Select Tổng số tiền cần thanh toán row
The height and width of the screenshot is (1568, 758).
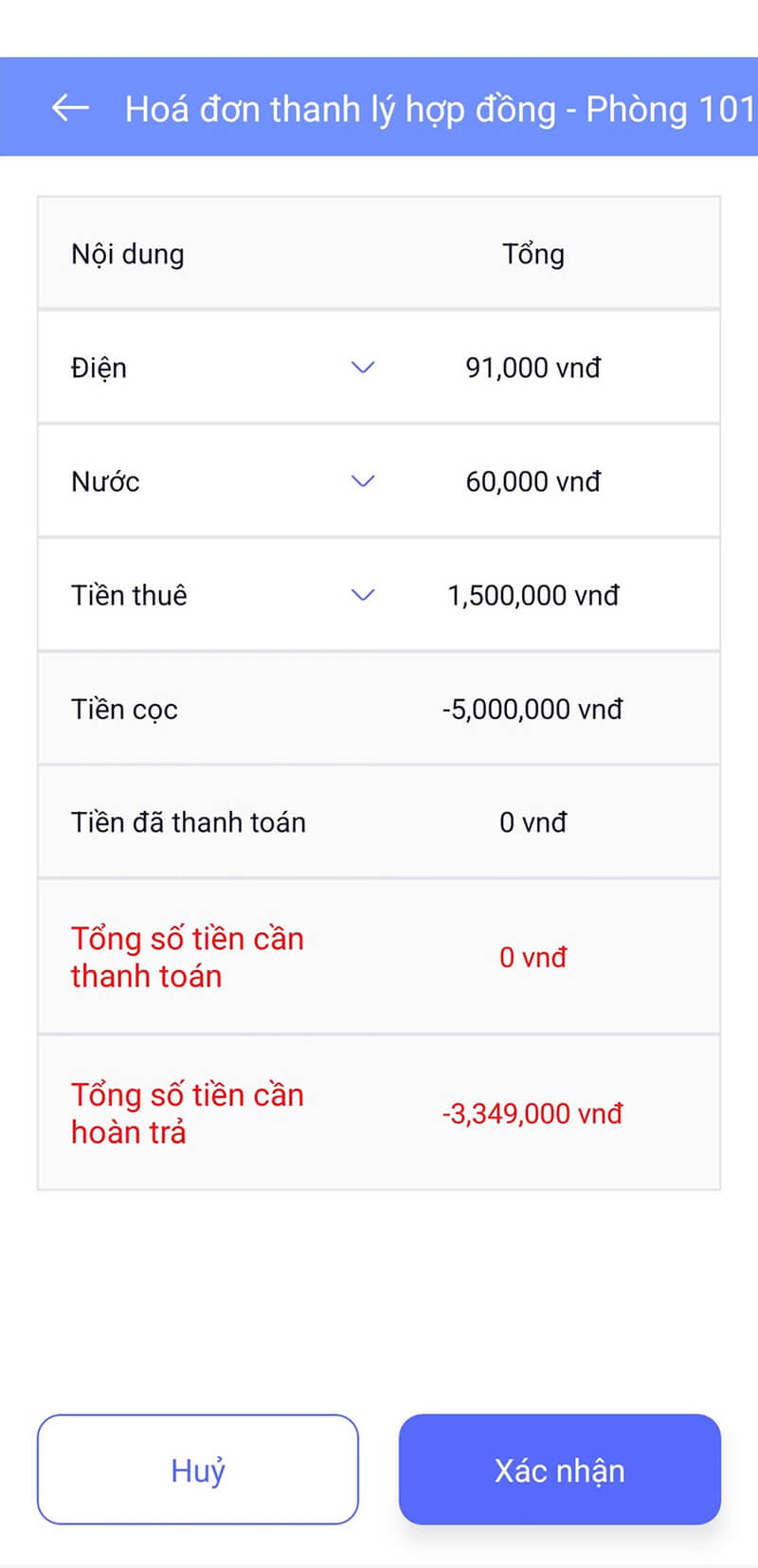coord(379,957)
